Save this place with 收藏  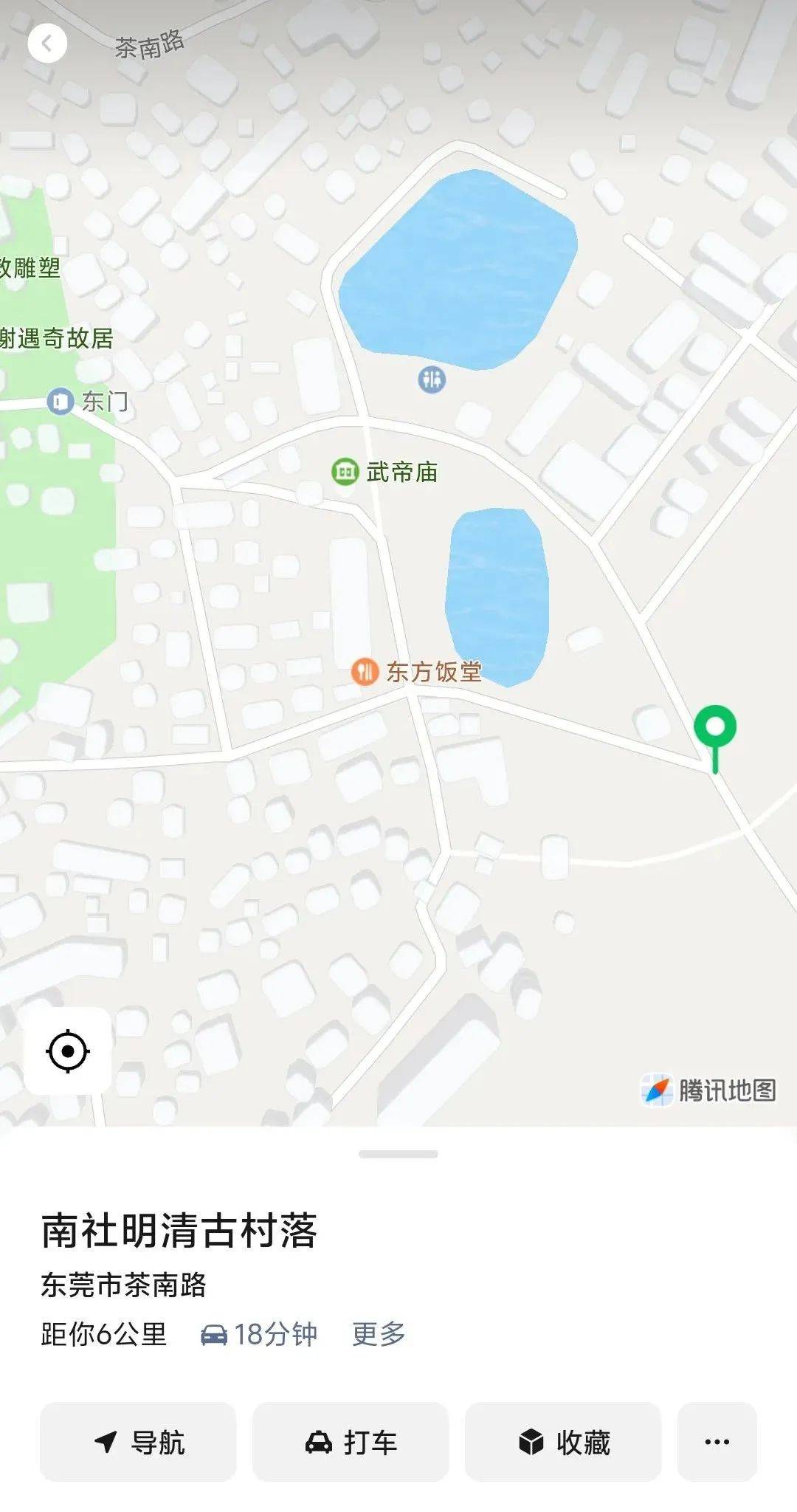[563, 1442]
